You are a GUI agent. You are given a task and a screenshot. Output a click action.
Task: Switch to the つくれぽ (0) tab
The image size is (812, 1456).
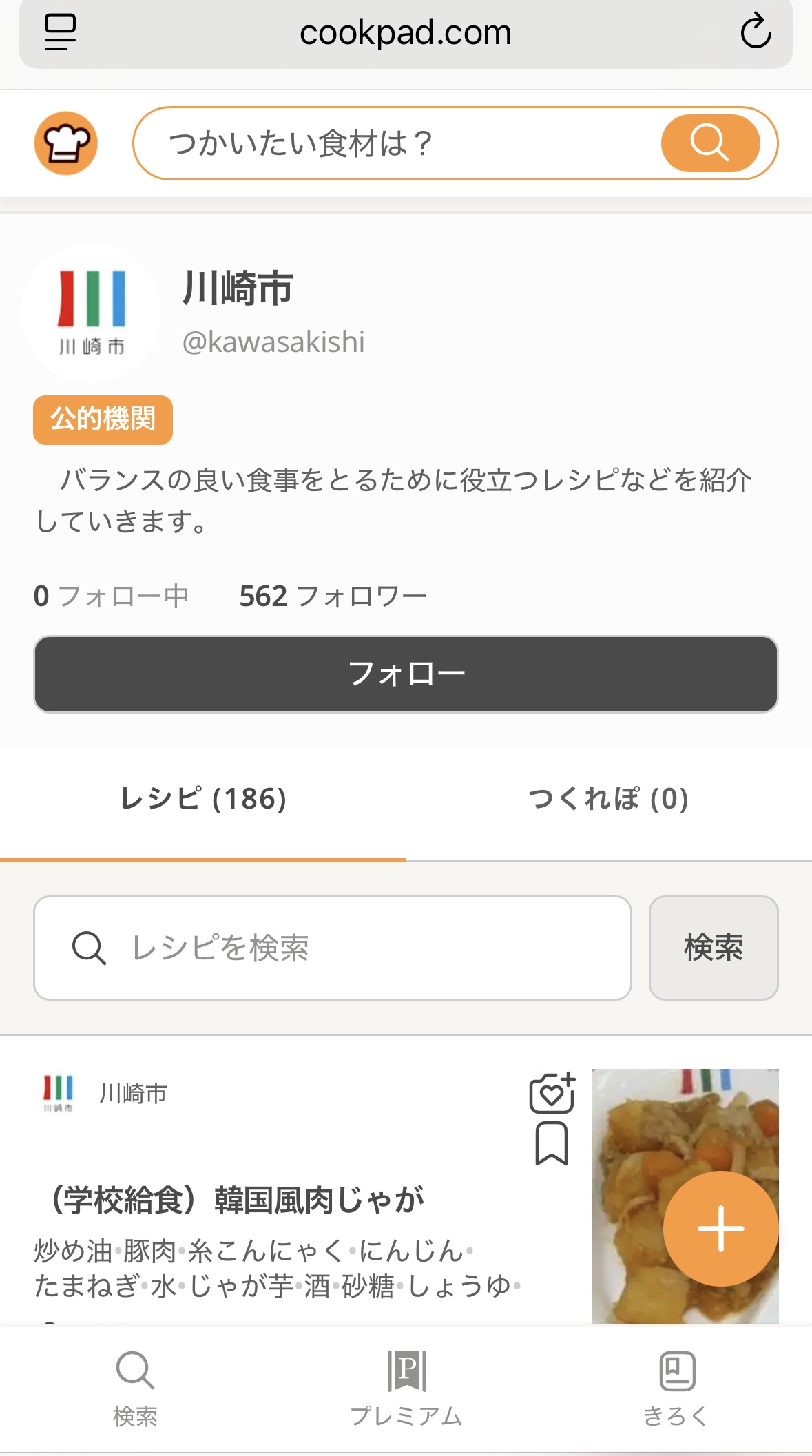point(608,799)
